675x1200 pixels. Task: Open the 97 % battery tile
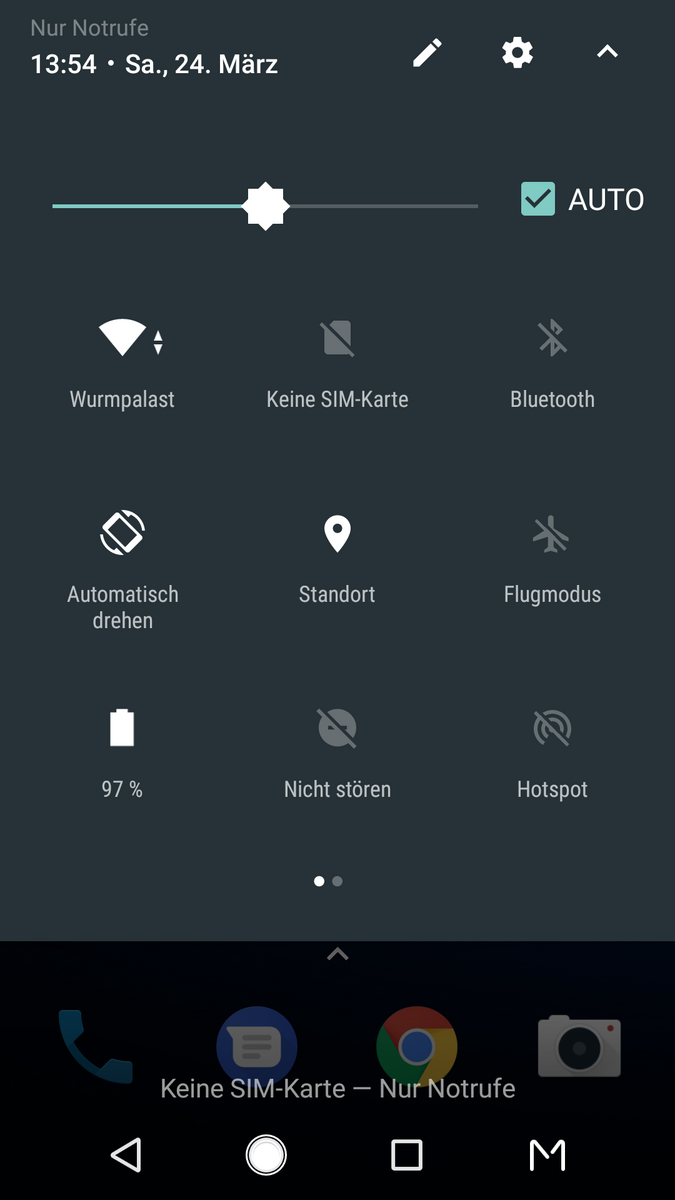point(122,728)
